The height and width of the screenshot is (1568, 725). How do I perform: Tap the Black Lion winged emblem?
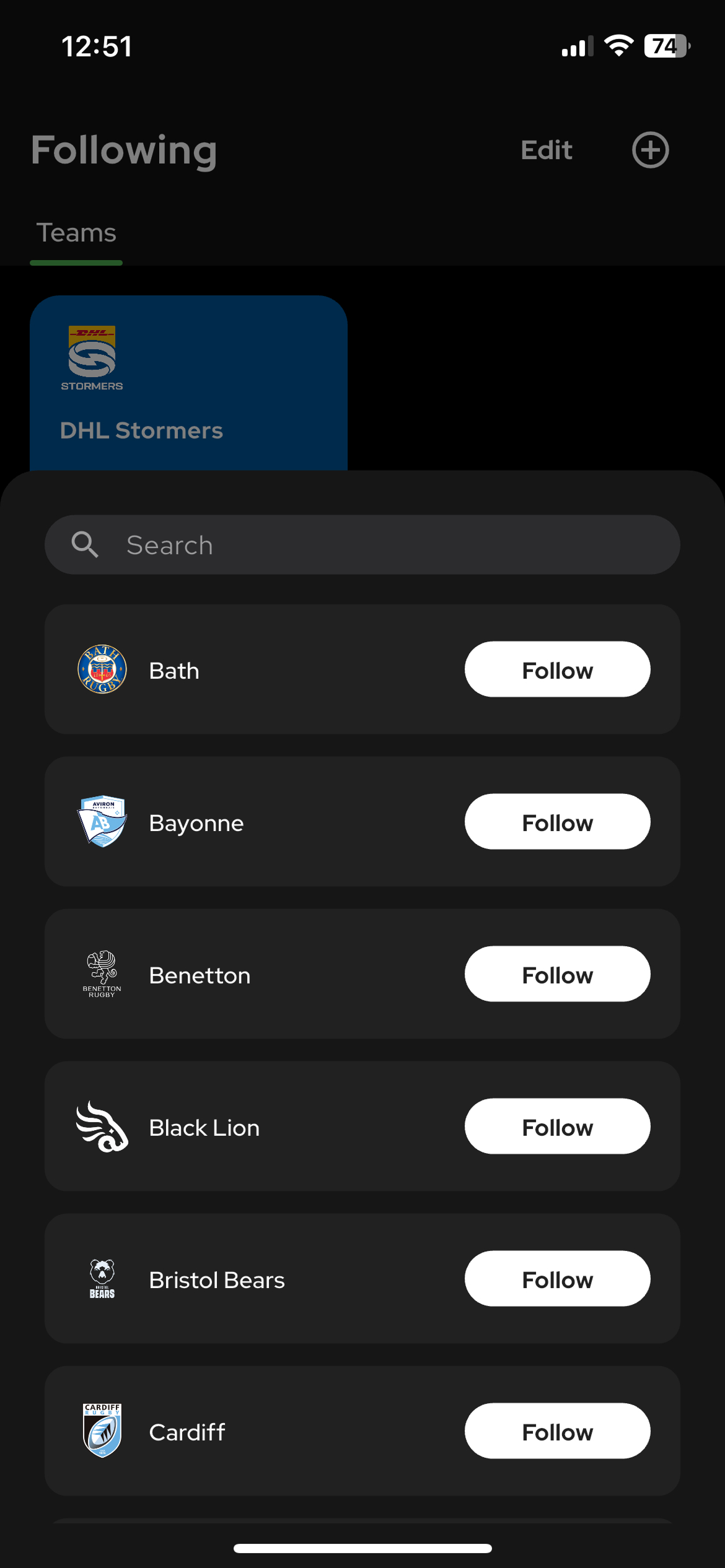click(x=102, y=1126)
